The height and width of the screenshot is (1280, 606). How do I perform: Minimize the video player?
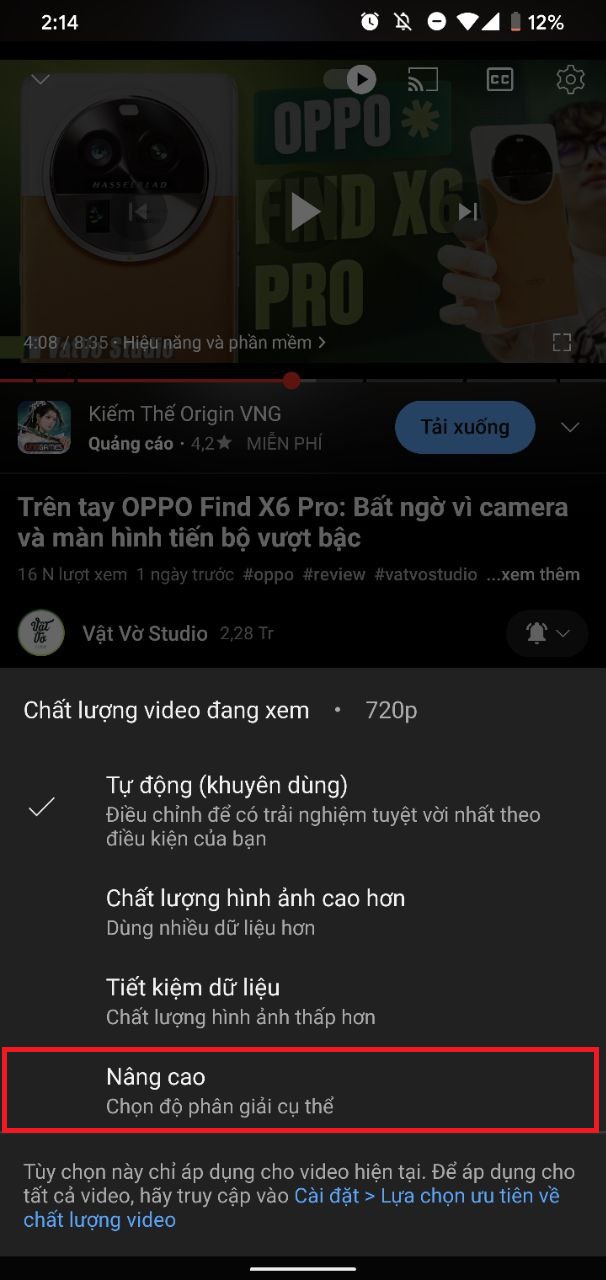(40, 79)
